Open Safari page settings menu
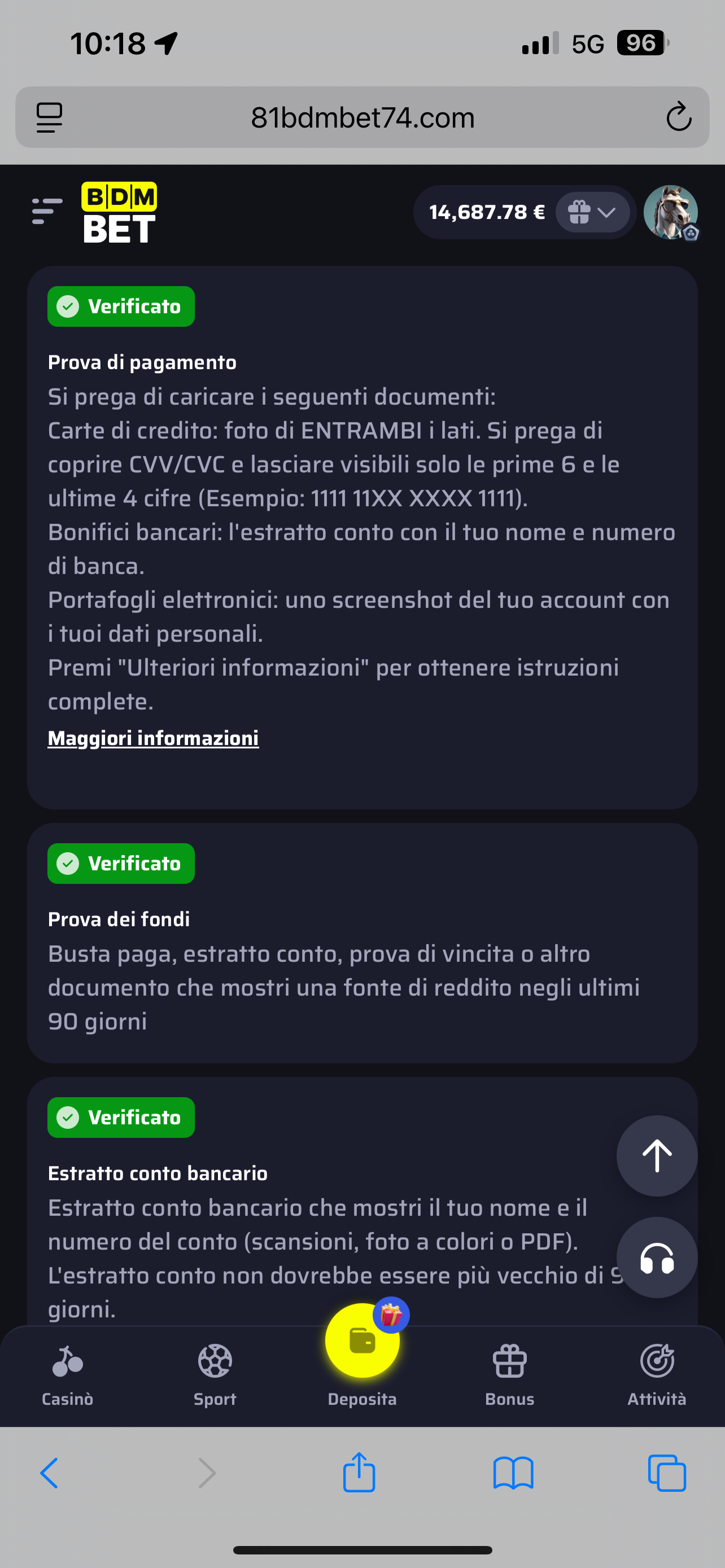Viewport: 725px width, 1568px height. tap(49, 117)
